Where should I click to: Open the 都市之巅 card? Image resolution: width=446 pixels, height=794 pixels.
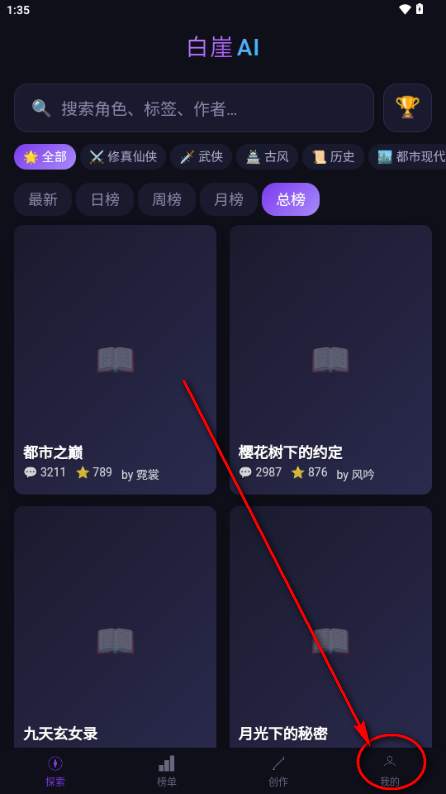[115, 360]
